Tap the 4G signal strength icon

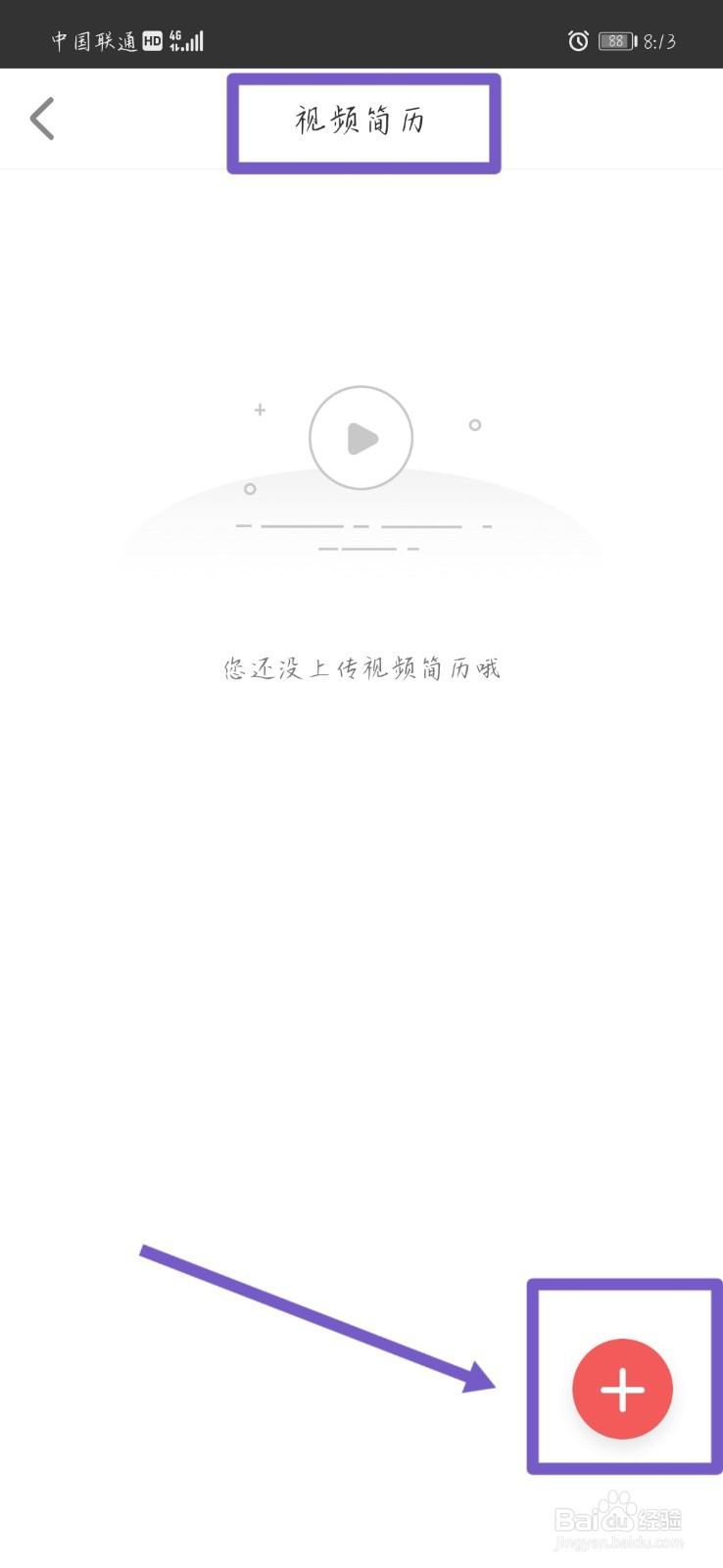[x=188, y=41]
